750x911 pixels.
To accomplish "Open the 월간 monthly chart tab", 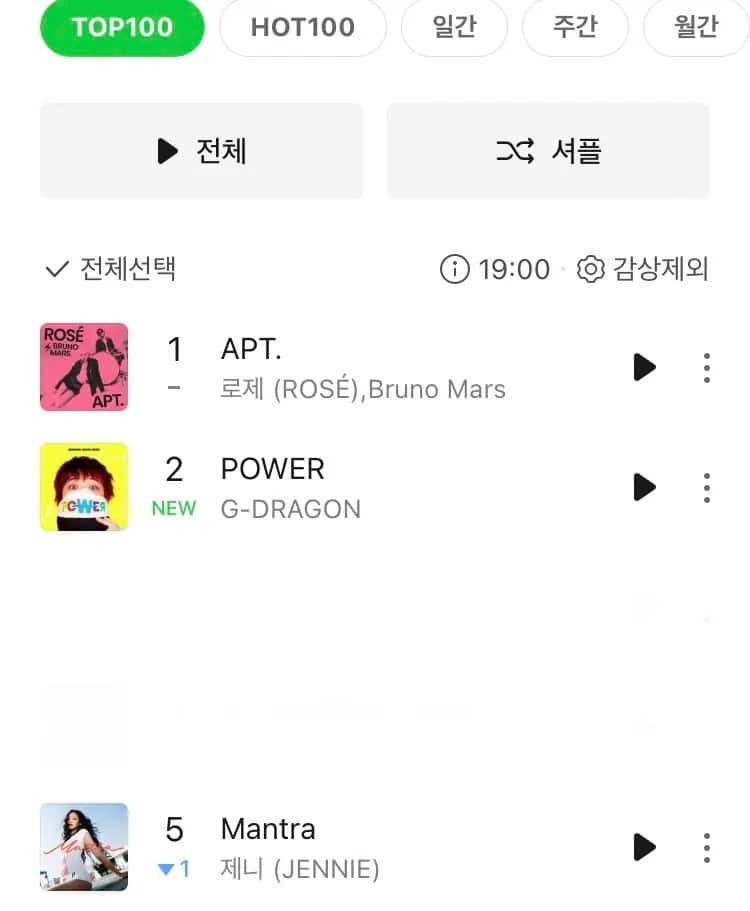I will (x=697, y=27).
